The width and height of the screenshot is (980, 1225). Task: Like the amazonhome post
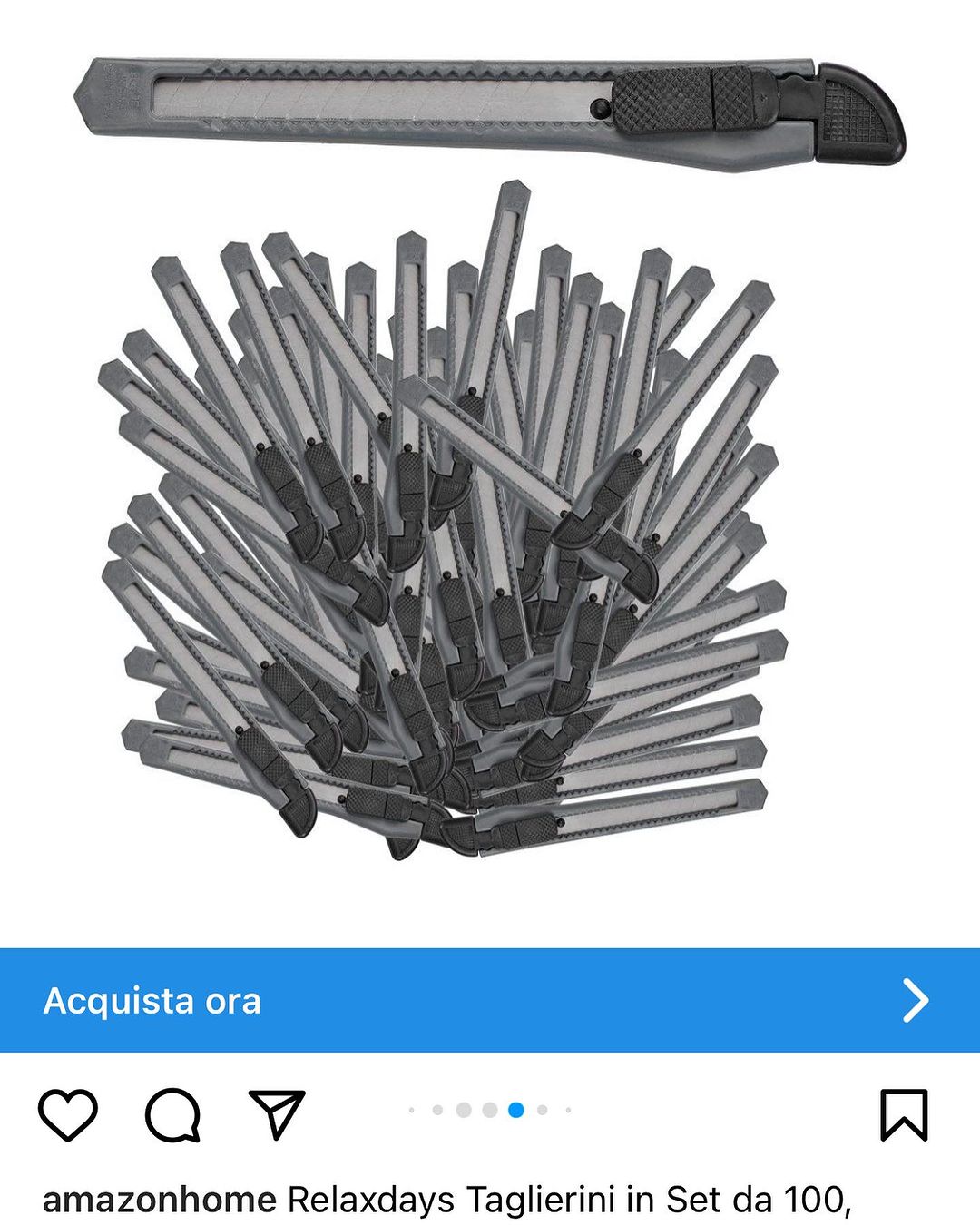pyautogui.click(x=68, y=1114)
